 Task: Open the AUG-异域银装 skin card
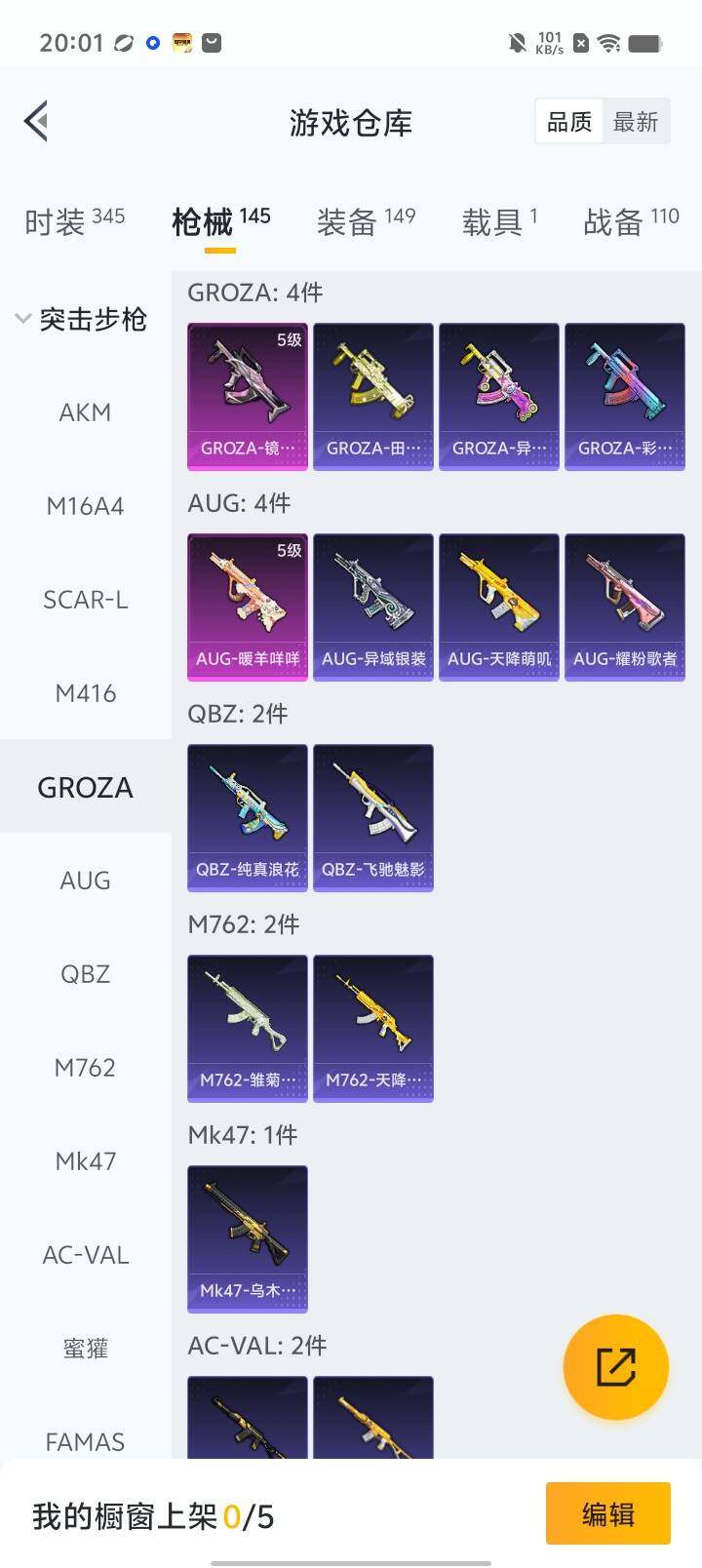click(x=373, y=607)
